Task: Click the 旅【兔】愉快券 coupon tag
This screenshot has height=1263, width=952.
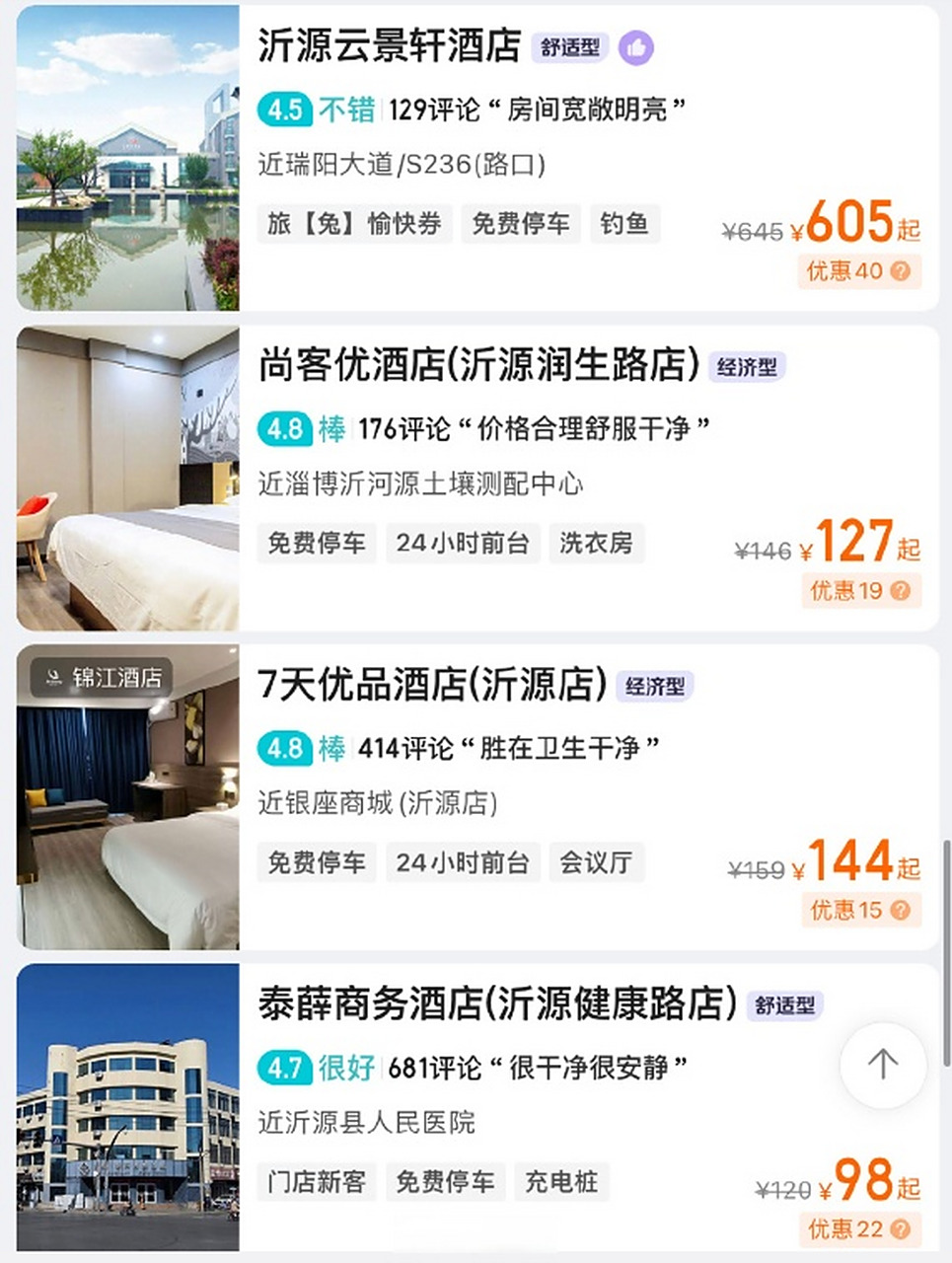Action: [353, 224]
